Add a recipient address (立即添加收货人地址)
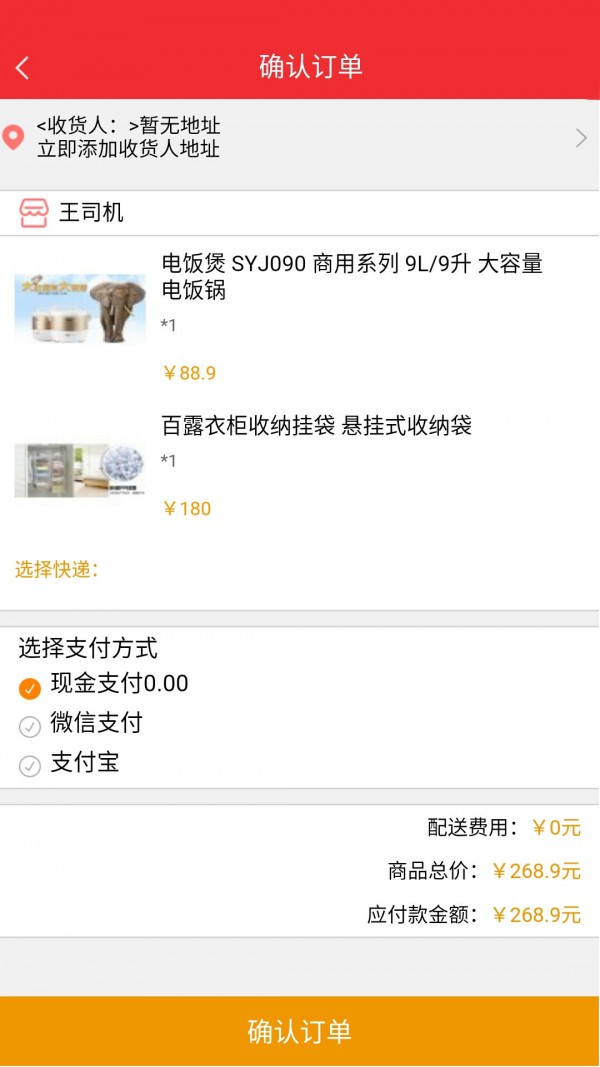 click(x=300, y=138)
